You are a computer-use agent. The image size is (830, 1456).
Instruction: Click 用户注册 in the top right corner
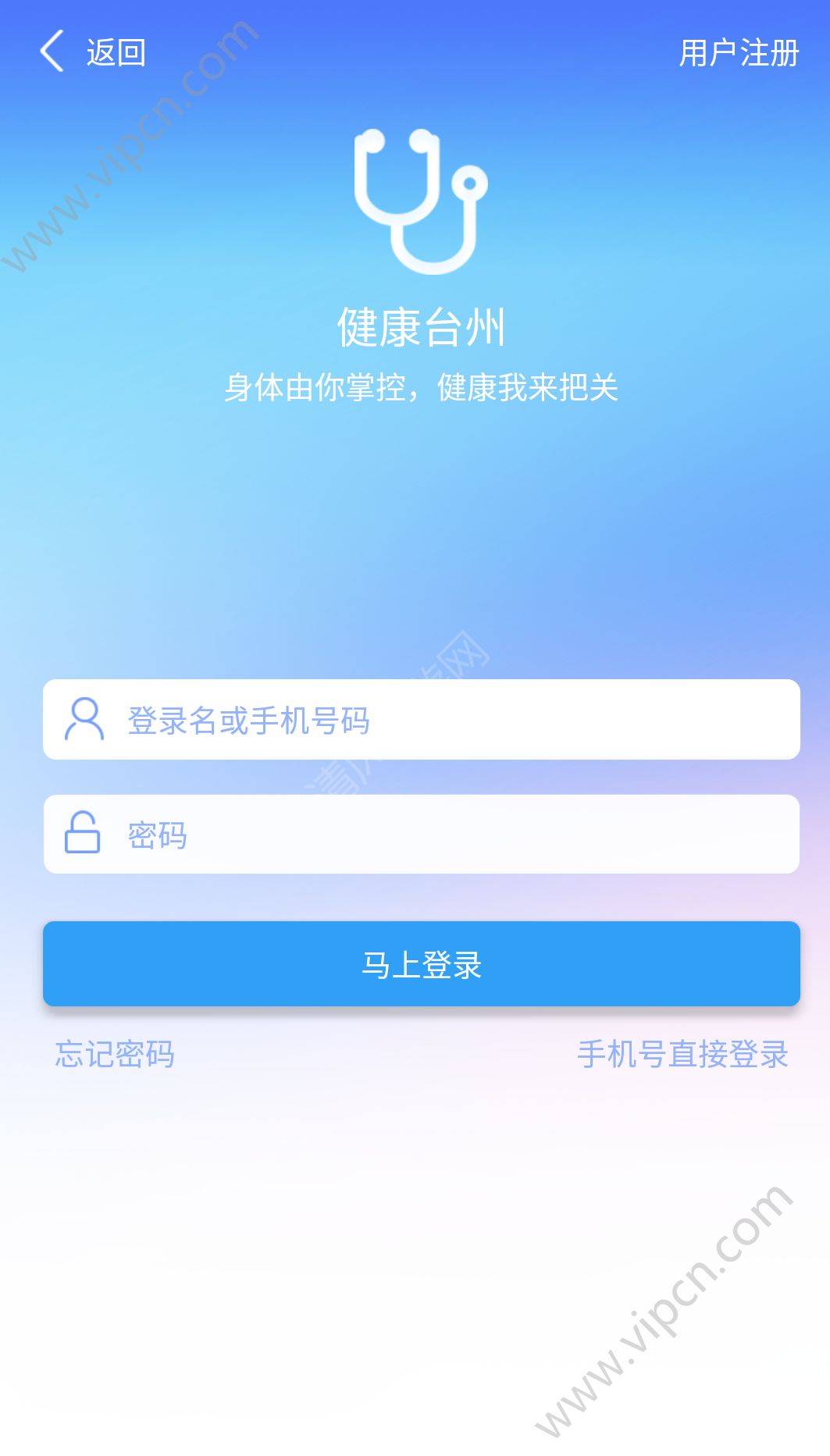point(739,53)
